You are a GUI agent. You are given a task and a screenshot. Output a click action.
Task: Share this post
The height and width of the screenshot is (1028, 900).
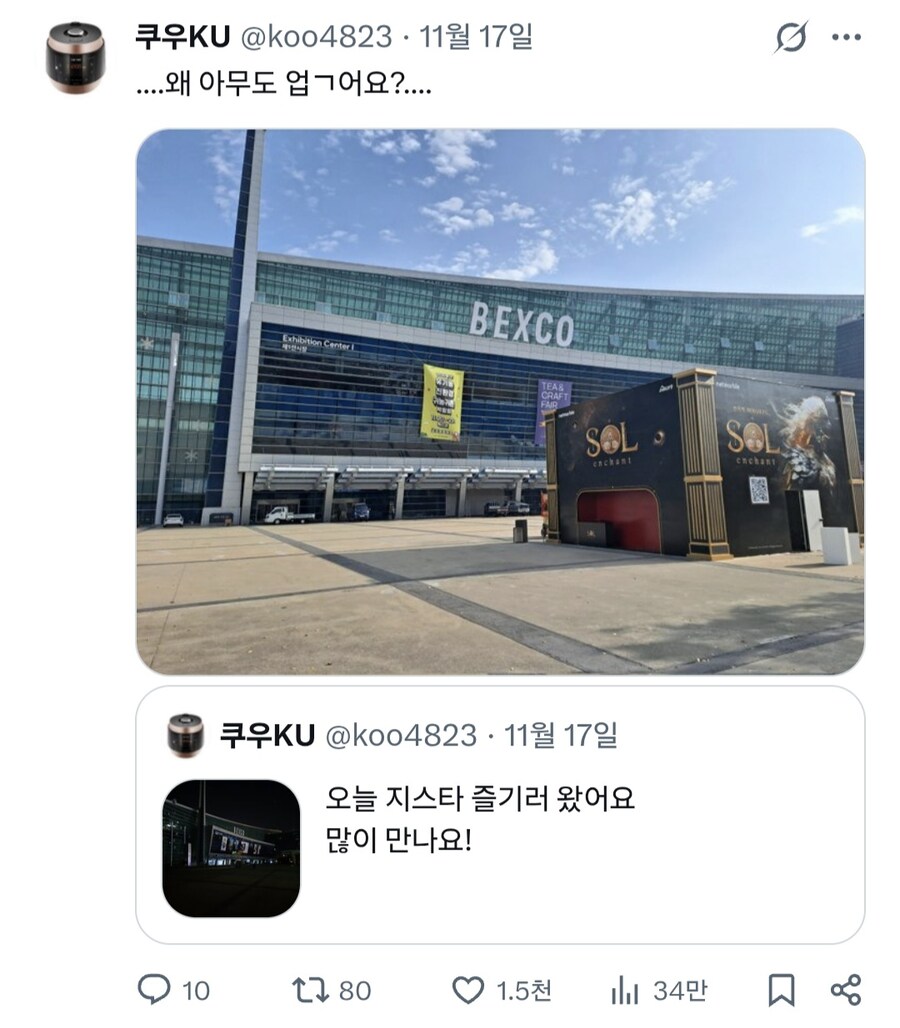pyautogui.click(x=846, y=990)
